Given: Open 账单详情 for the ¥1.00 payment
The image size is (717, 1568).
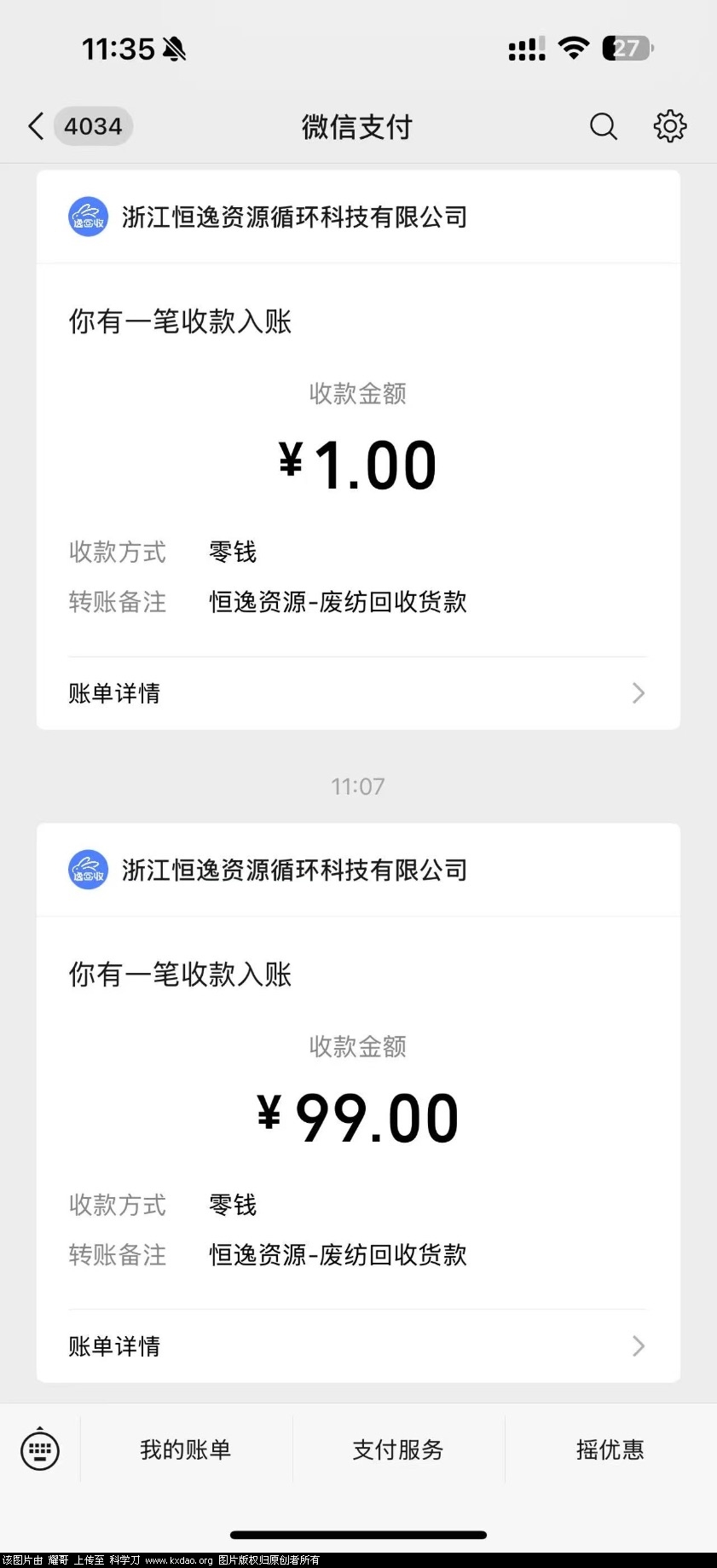Looking at the screenshot, I should (357, 693).
